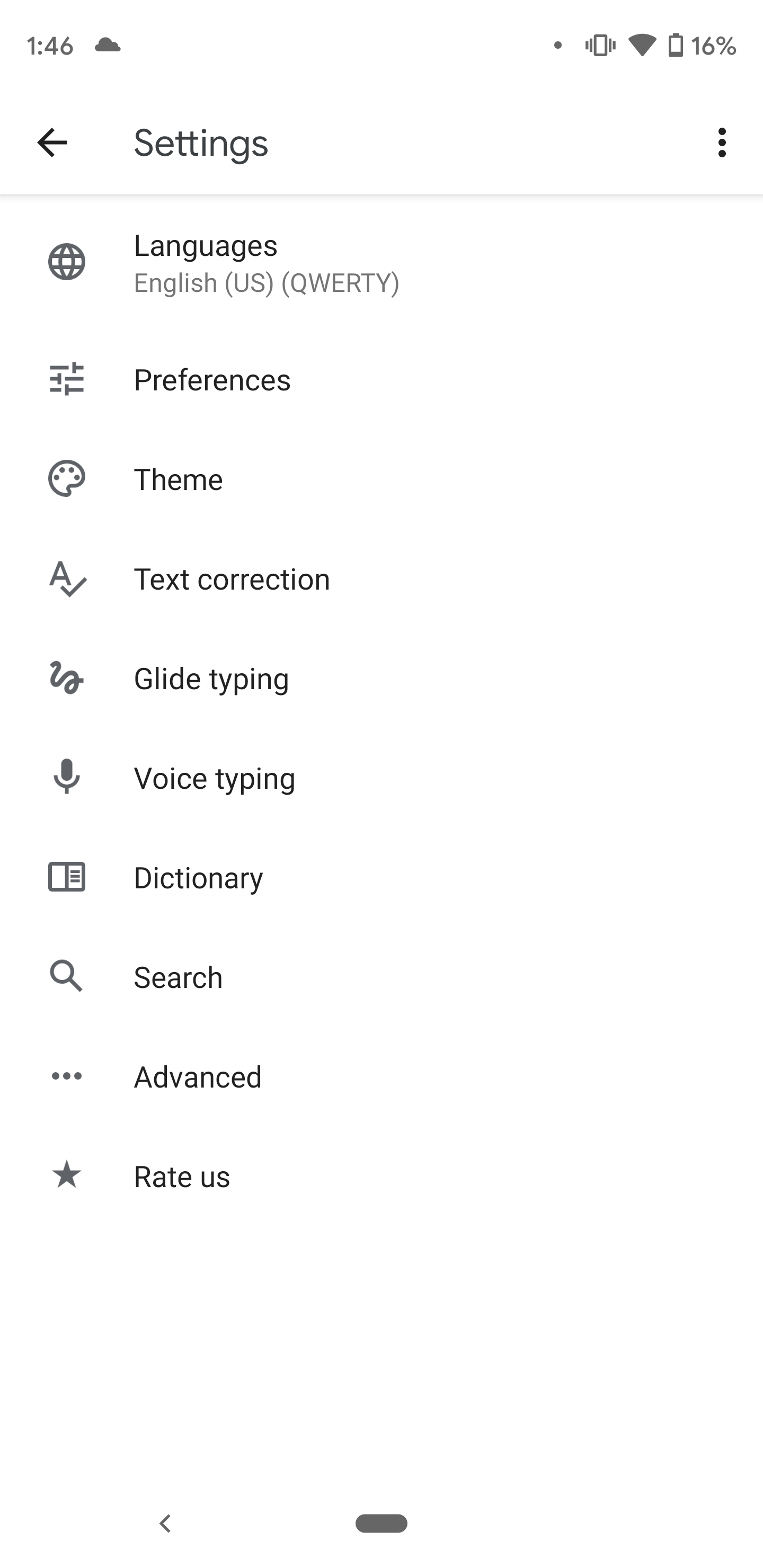Screen dimensions: 763x1568
Task: Open Advanced settings
Action: pyautogui.click(x=381, y=1076)
